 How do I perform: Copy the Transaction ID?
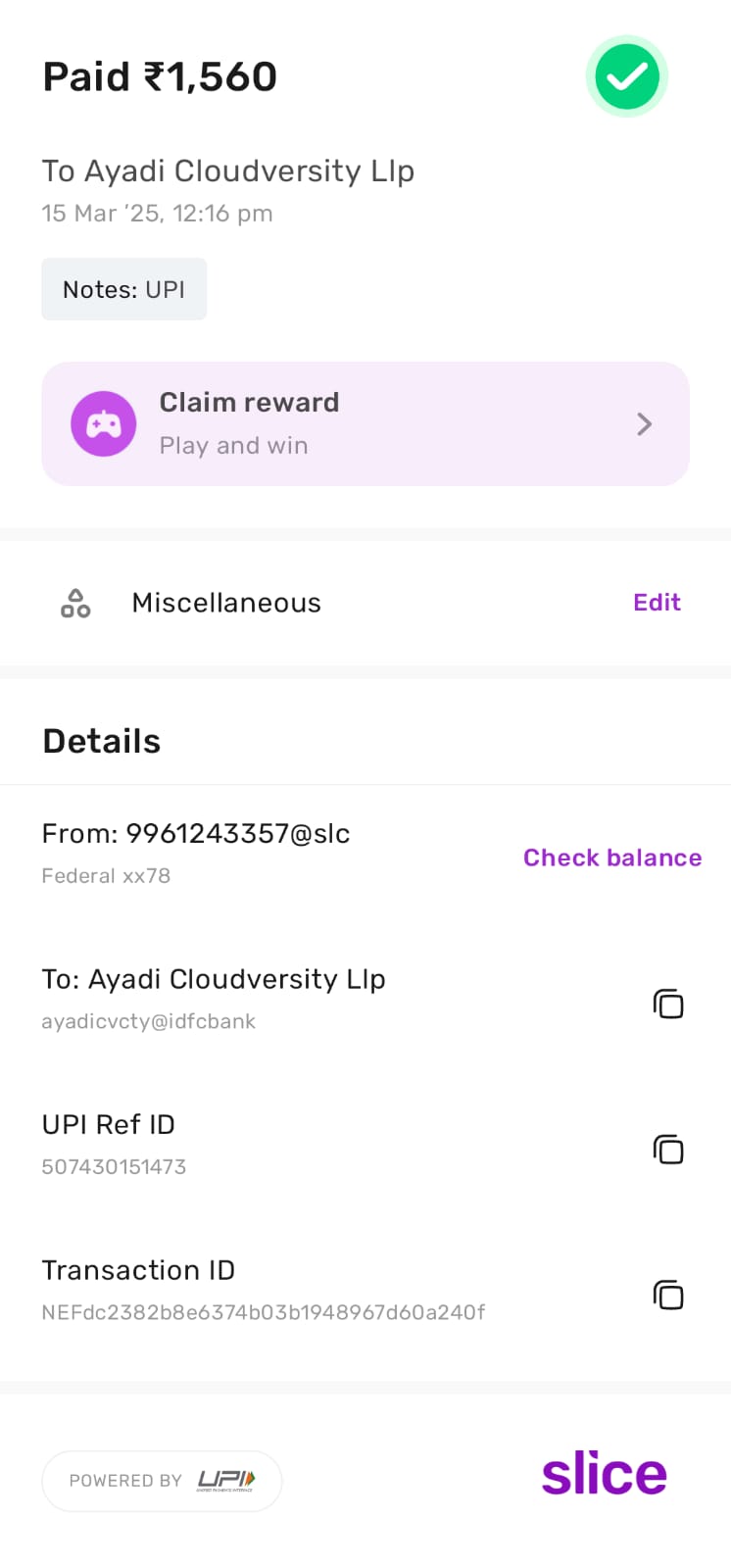tap(668, 1295)
